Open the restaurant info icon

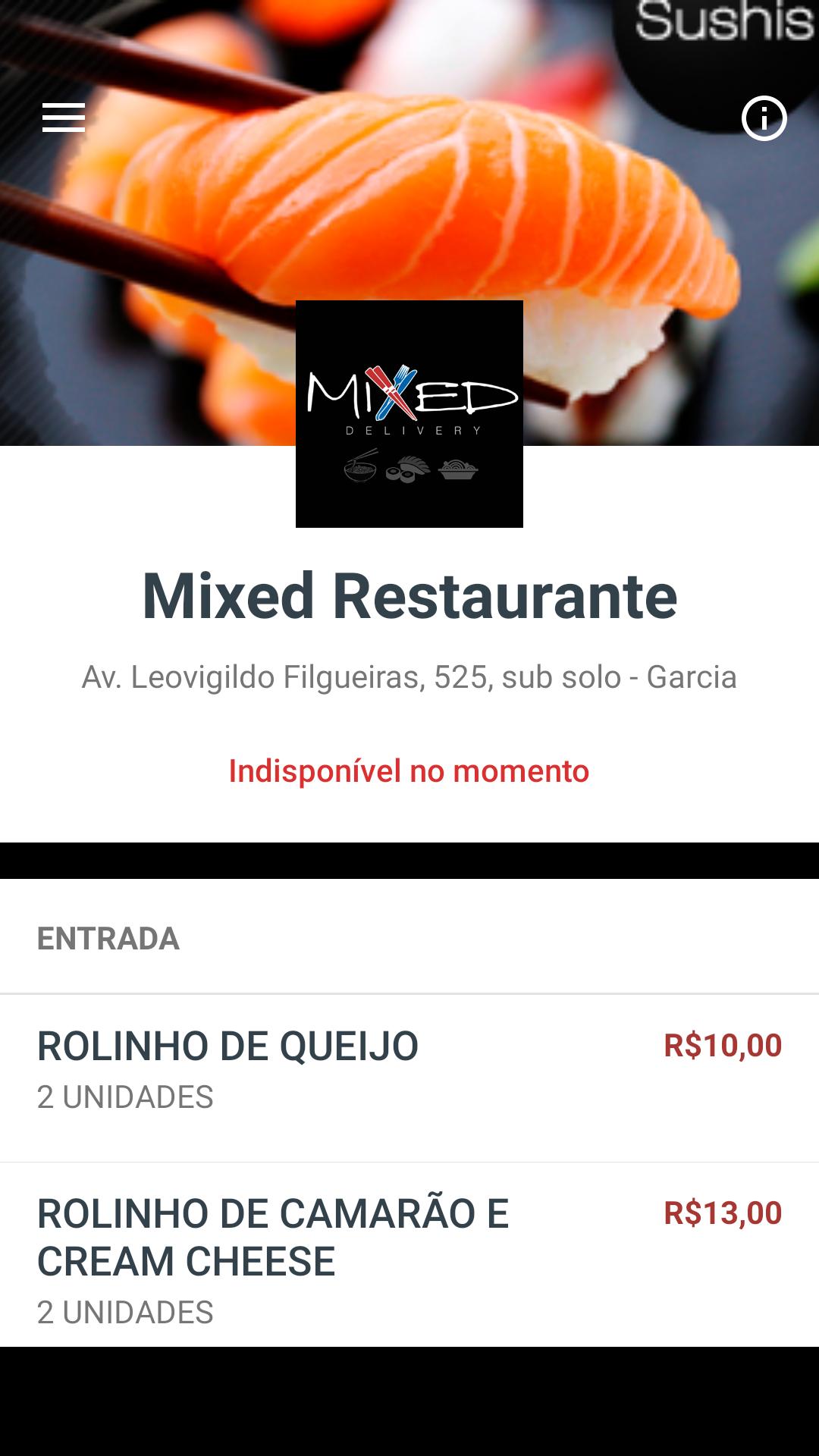click(764, 118)
